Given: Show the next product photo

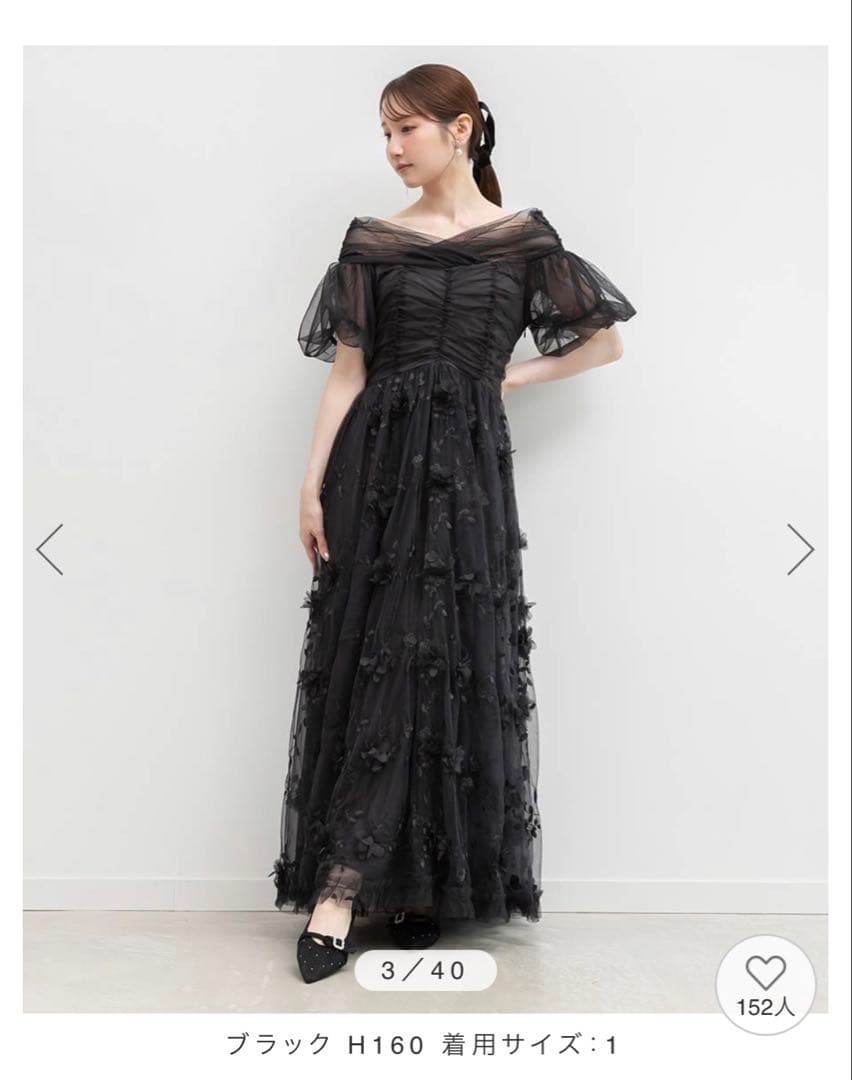Looking at the screenshot, I should click(x=800, y=549).
